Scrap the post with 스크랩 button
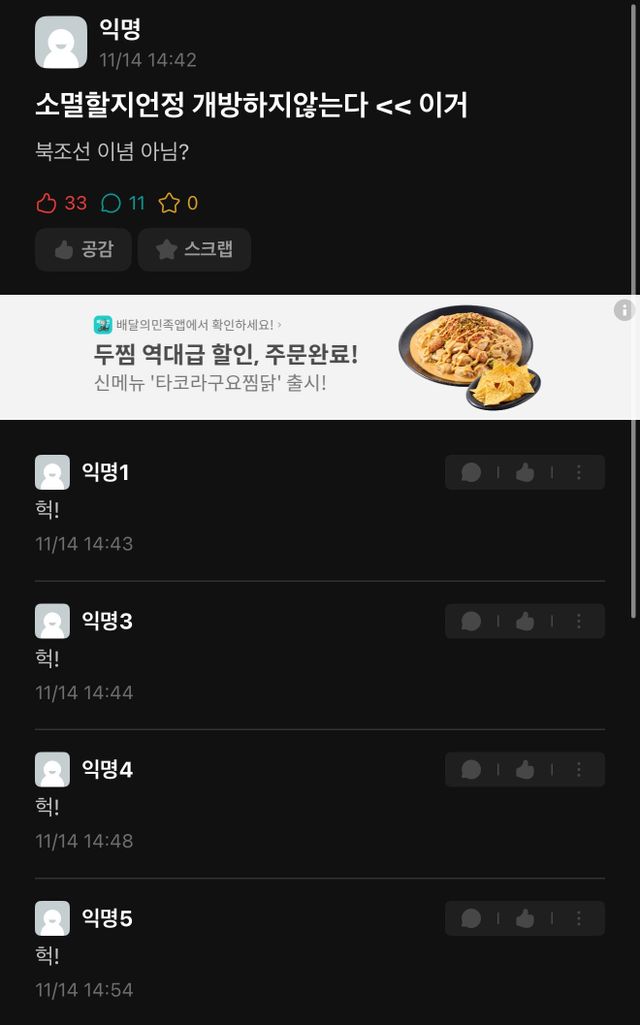Image resolution: width=640 pixels, height=1025 pixels. tap(194, 250)
